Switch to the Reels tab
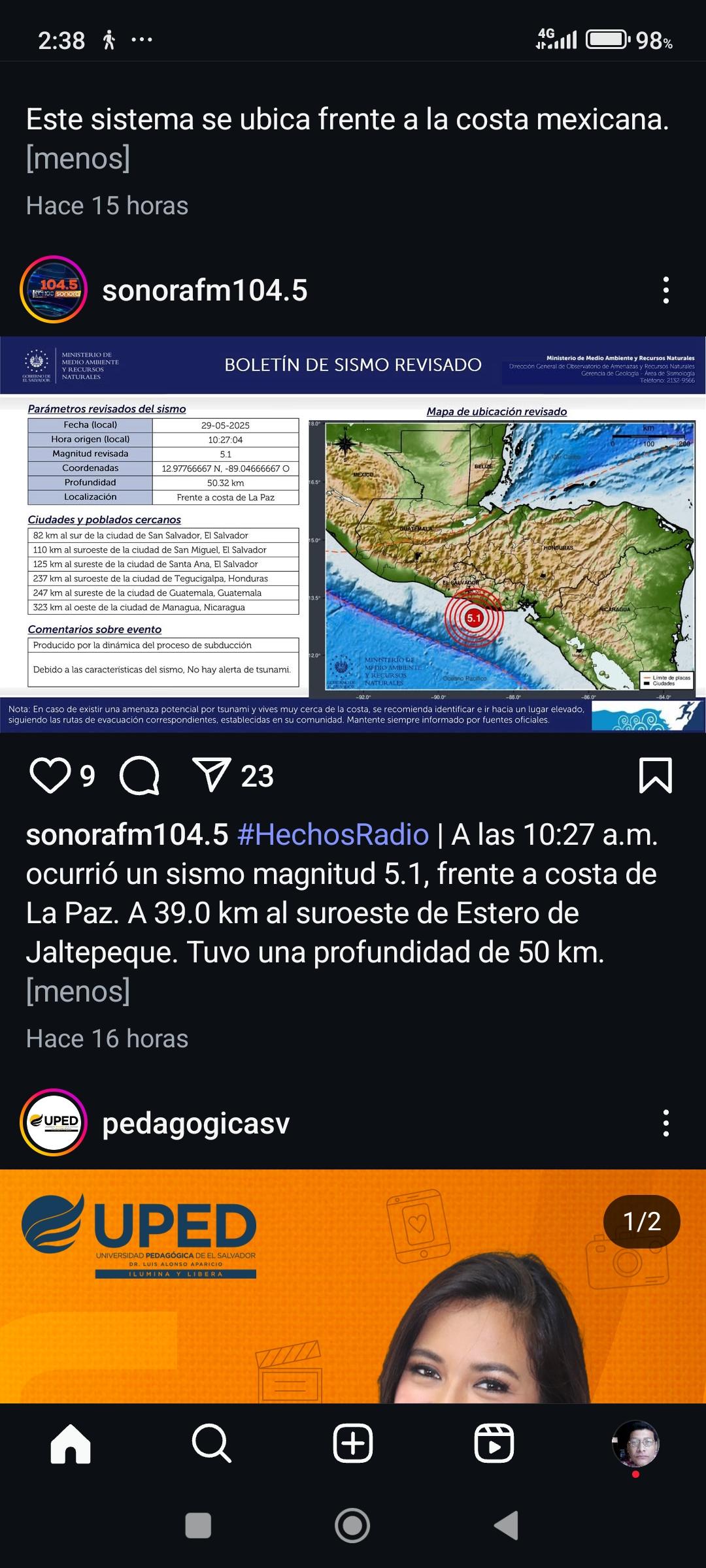This screenshot has height=1568, width=706. 494,1443
